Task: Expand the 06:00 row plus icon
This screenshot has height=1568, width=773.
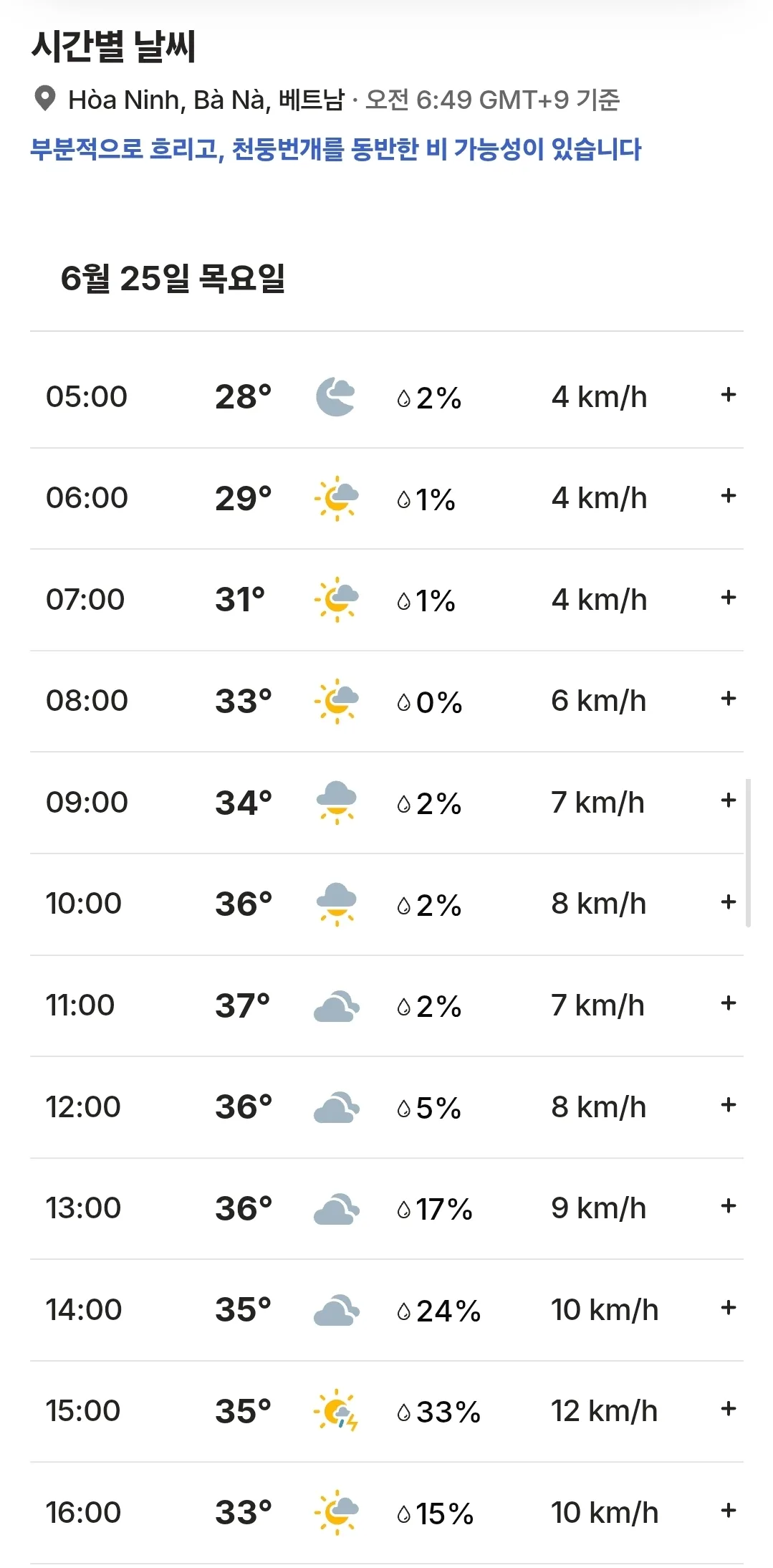Action: 728,496
